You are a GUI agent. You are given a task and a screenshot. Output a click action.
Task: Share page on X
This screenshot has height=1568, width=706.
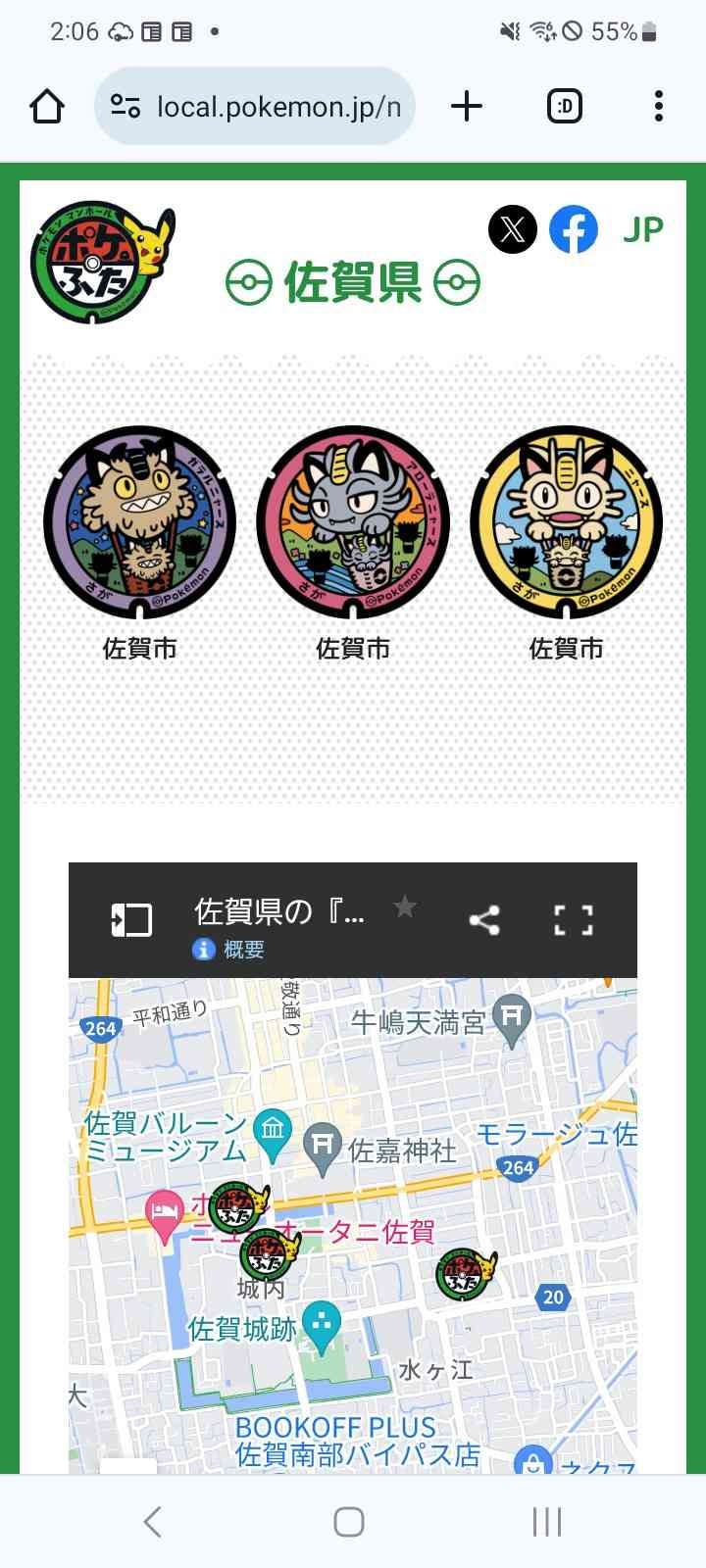(513, 230)
